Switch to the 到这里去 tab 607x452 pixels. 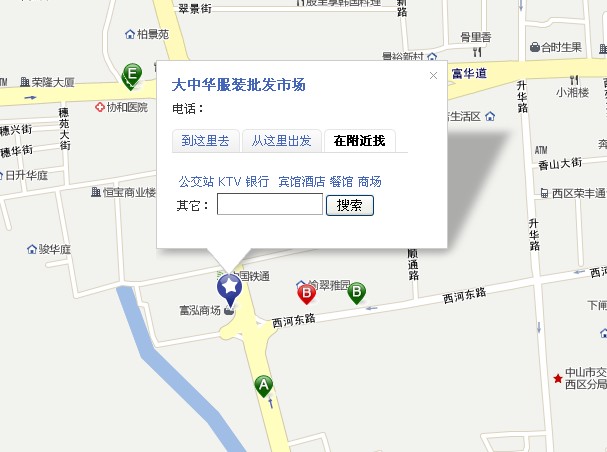click(x=204, y=141)
